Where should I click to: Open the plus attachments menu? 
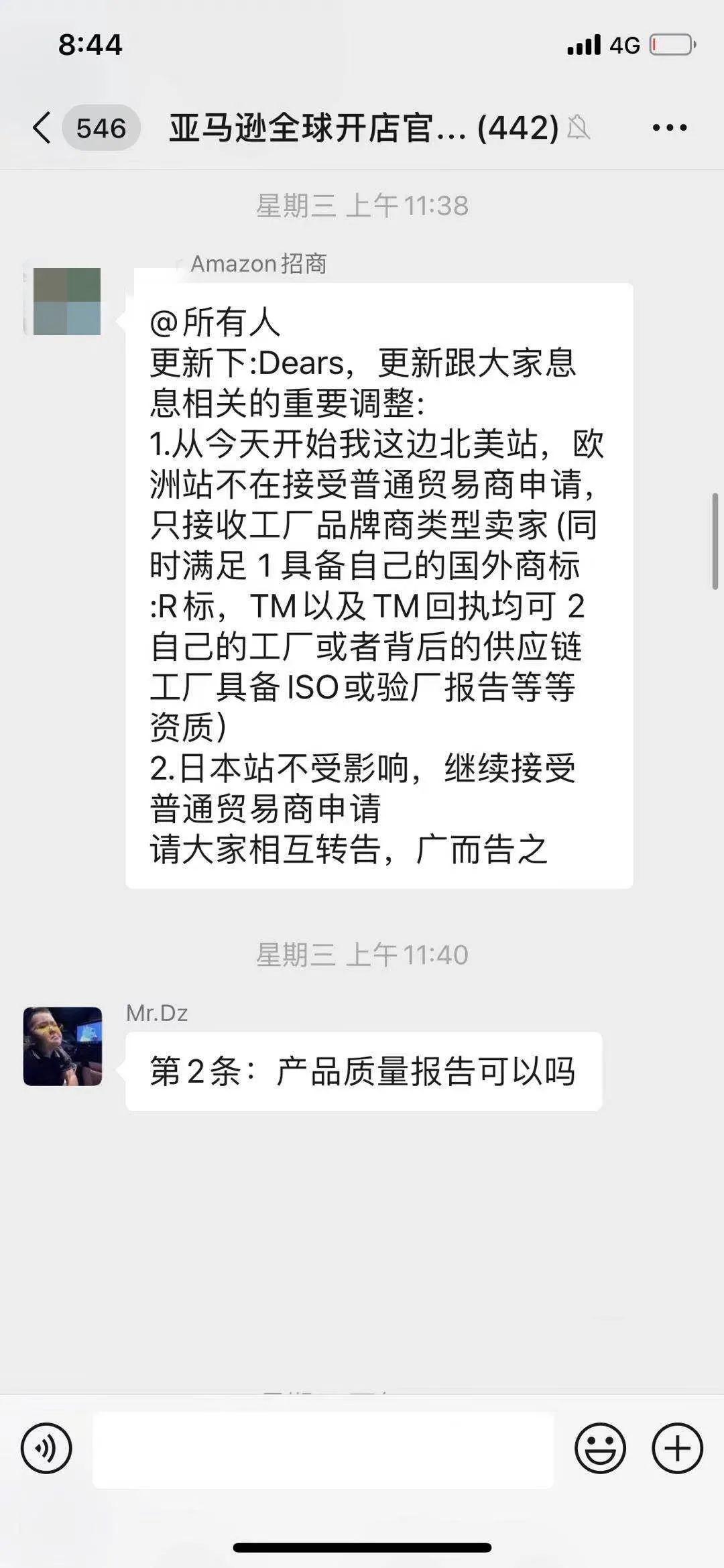click(677, 1448)
